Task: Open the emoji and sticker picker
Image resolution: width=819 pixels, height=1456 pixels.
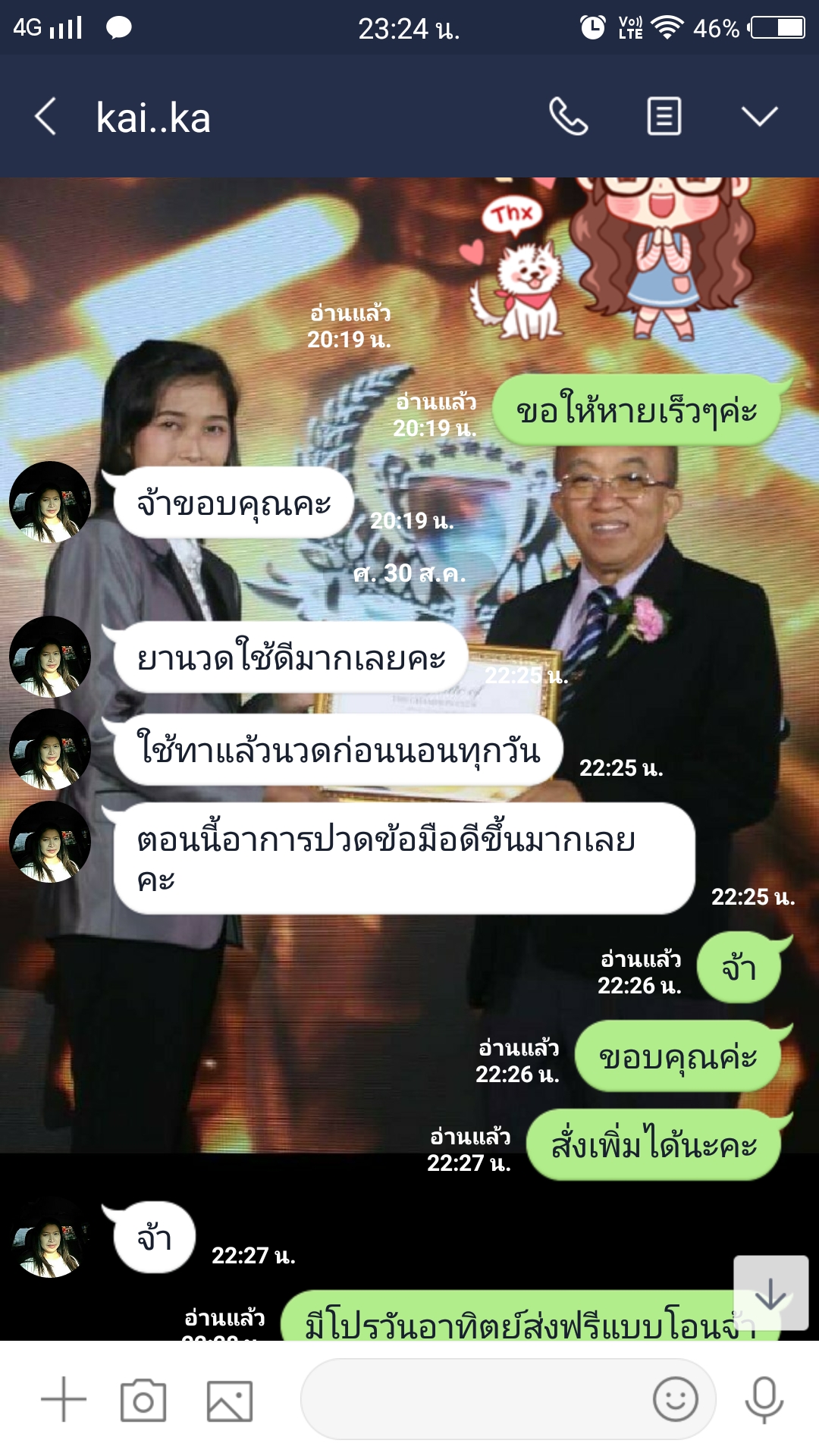Action: [x=675, y=1399]
